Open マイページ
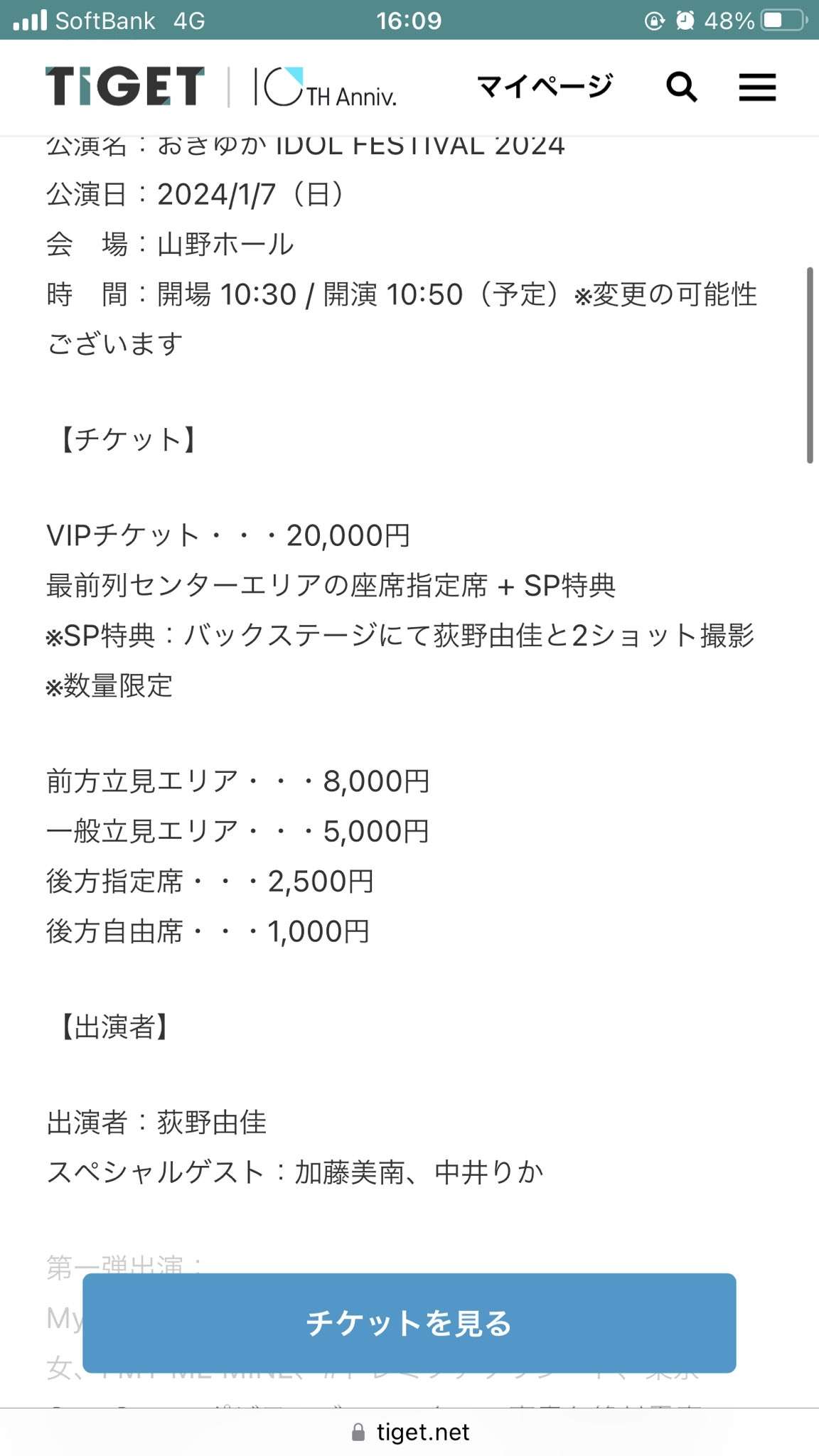The image size is (819, 1456). coord(544,87)
